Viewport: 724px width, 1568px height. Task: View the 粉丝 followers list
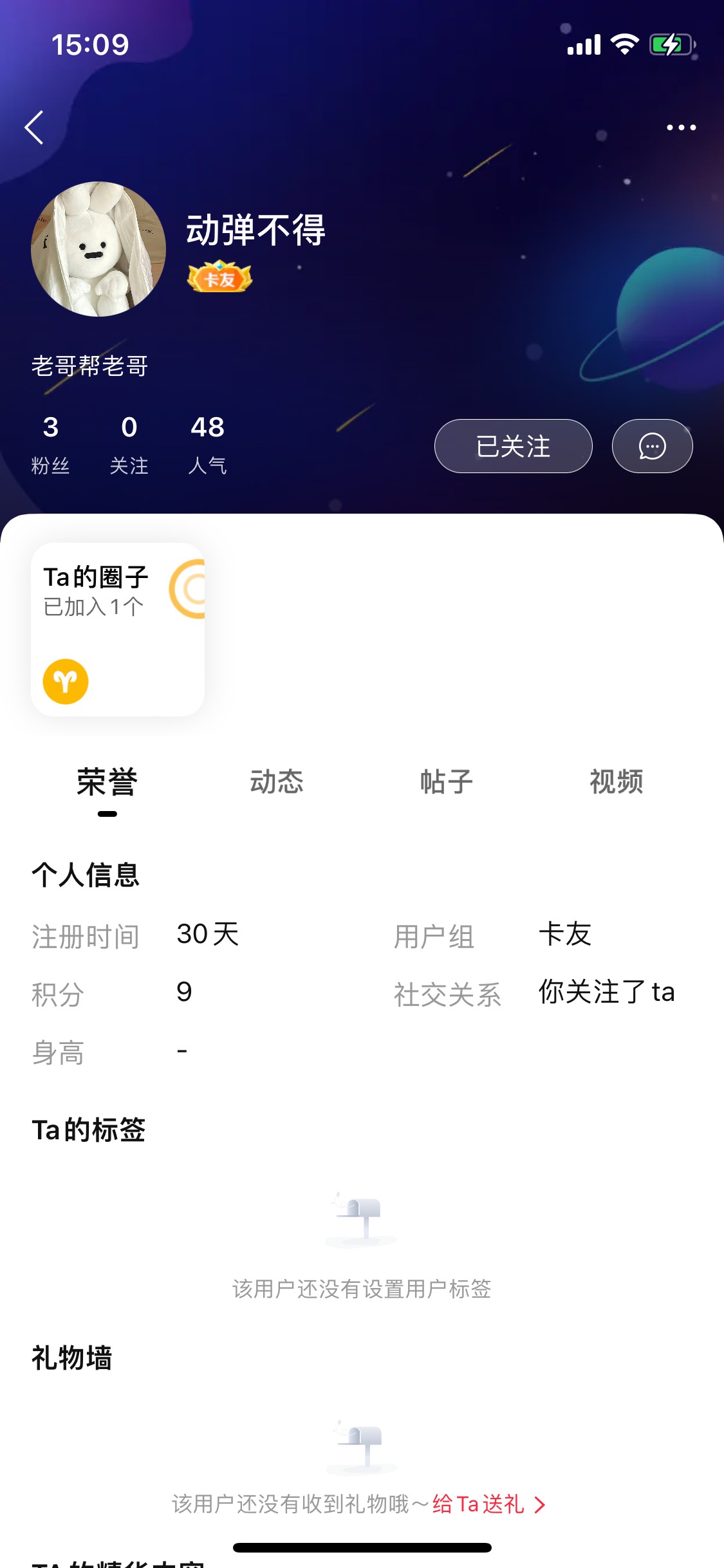(50, 443)
